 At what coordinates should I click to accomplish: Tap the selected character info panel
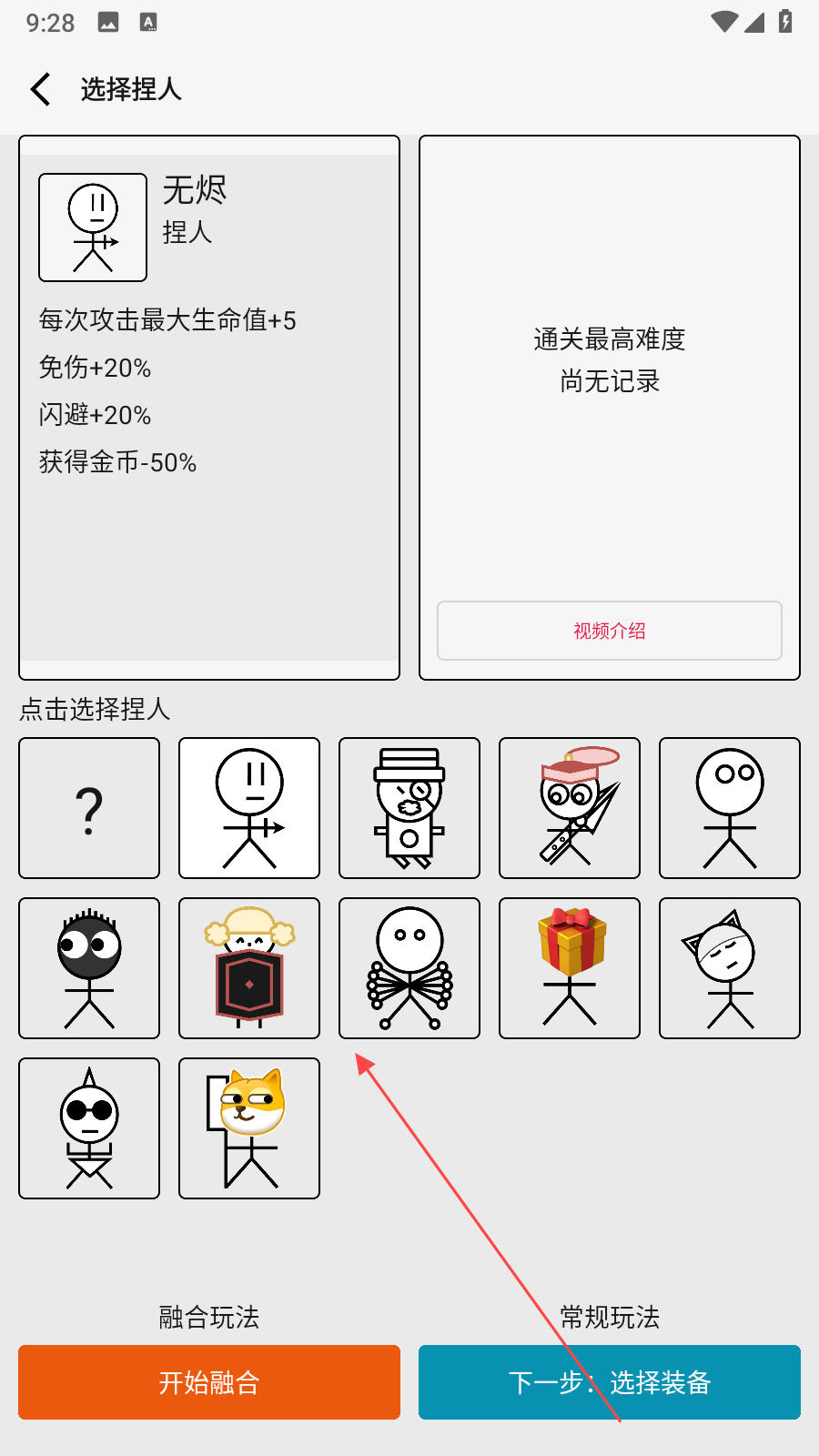(208, 407)
